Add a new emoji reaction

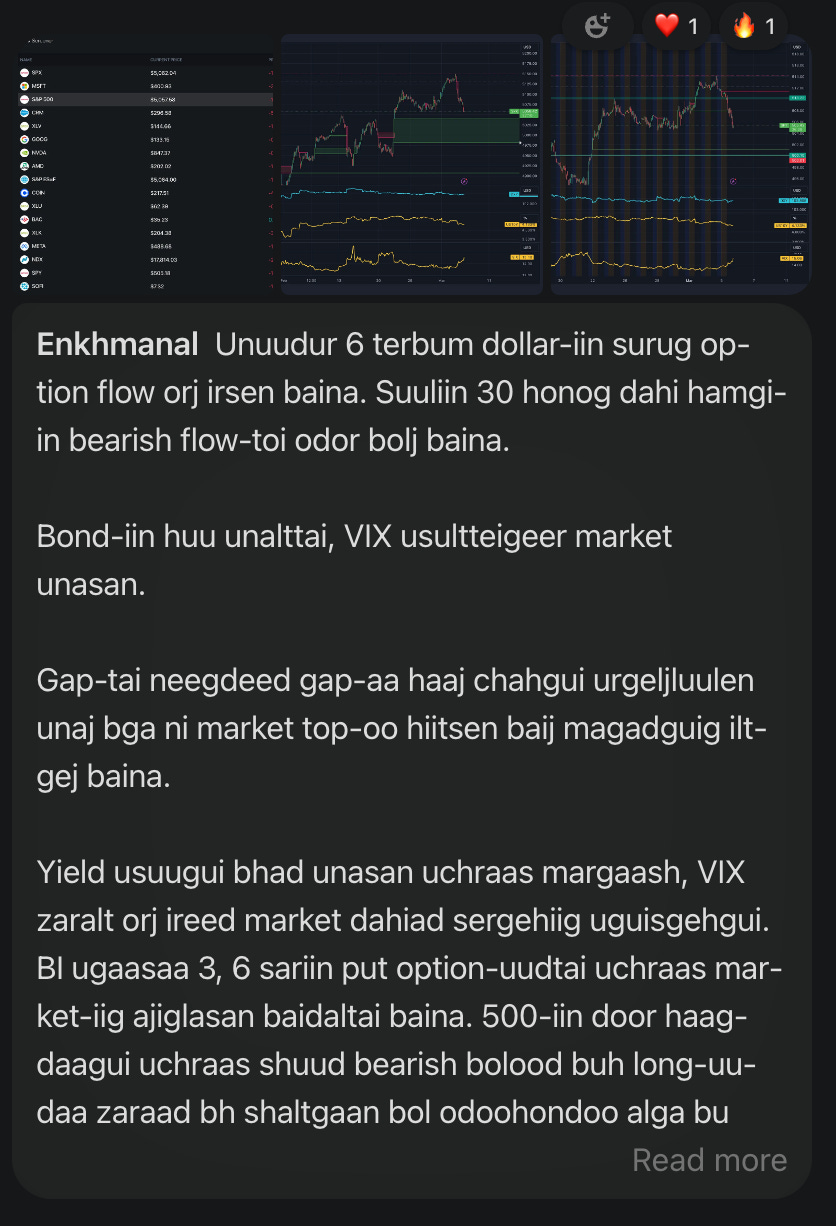point(597,27)
